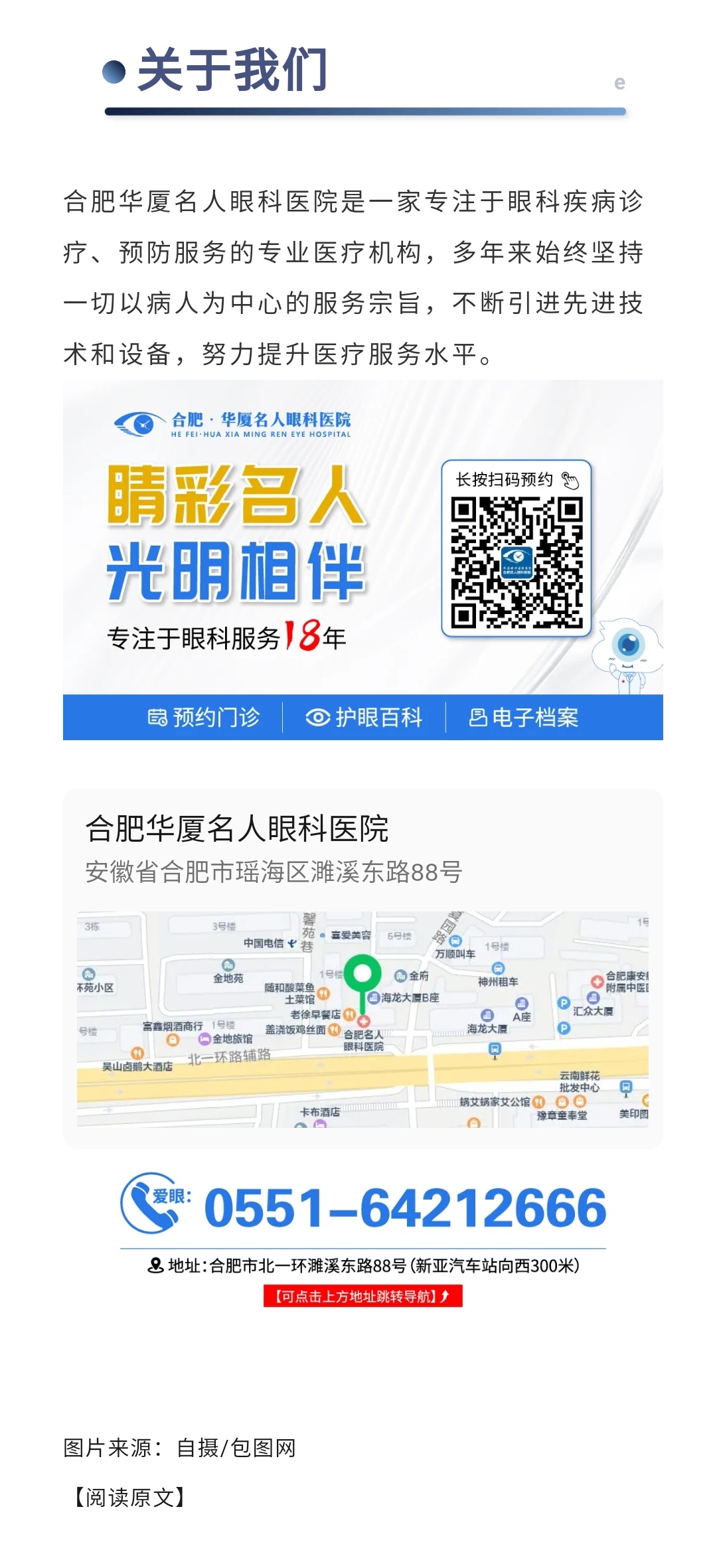
Task: Open the 合肥华厦名人眼科医院 location card
Action: pos(362,850)
